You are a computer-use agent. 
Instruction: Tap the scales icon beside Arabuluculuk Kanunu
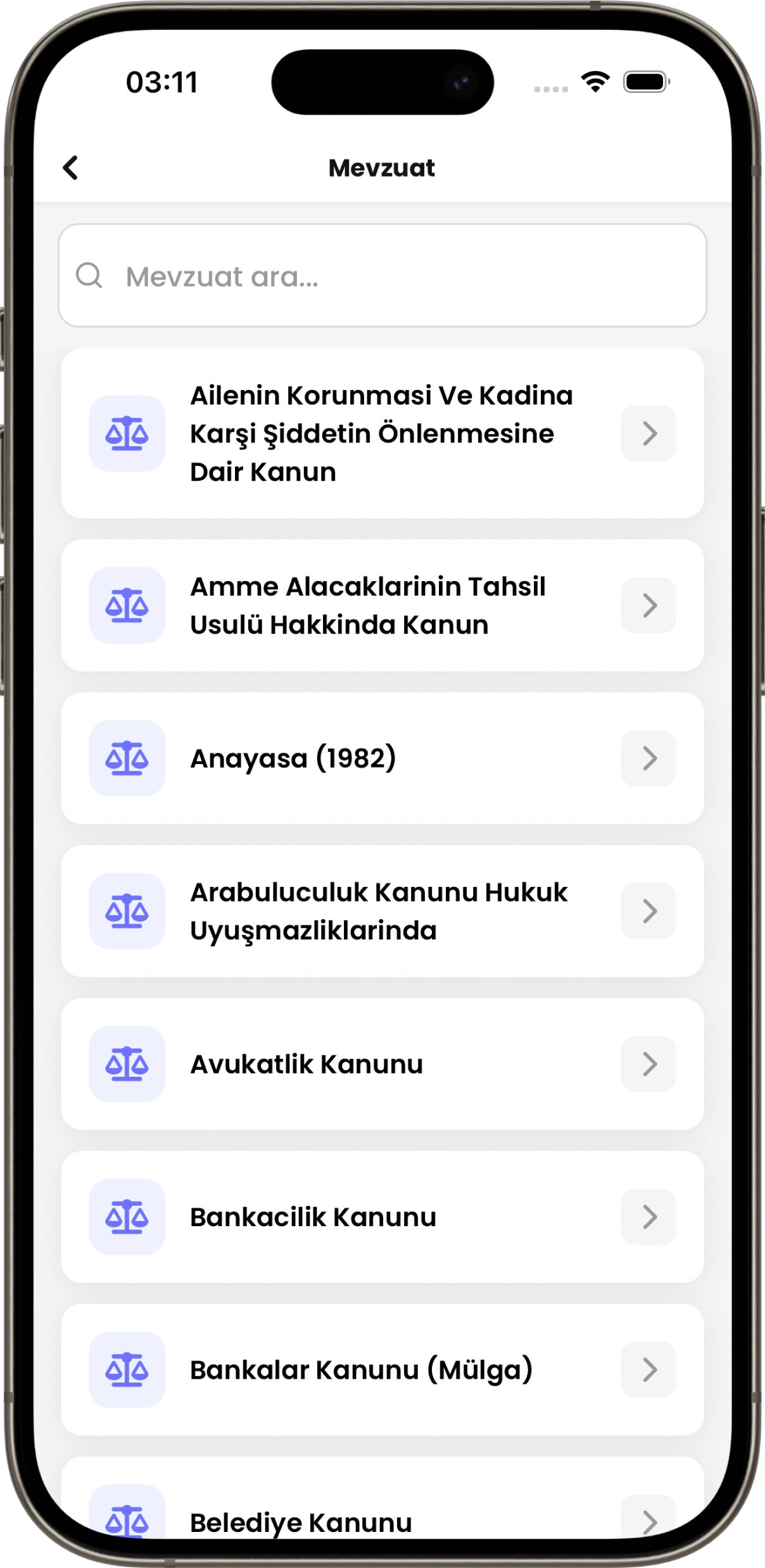127,912
